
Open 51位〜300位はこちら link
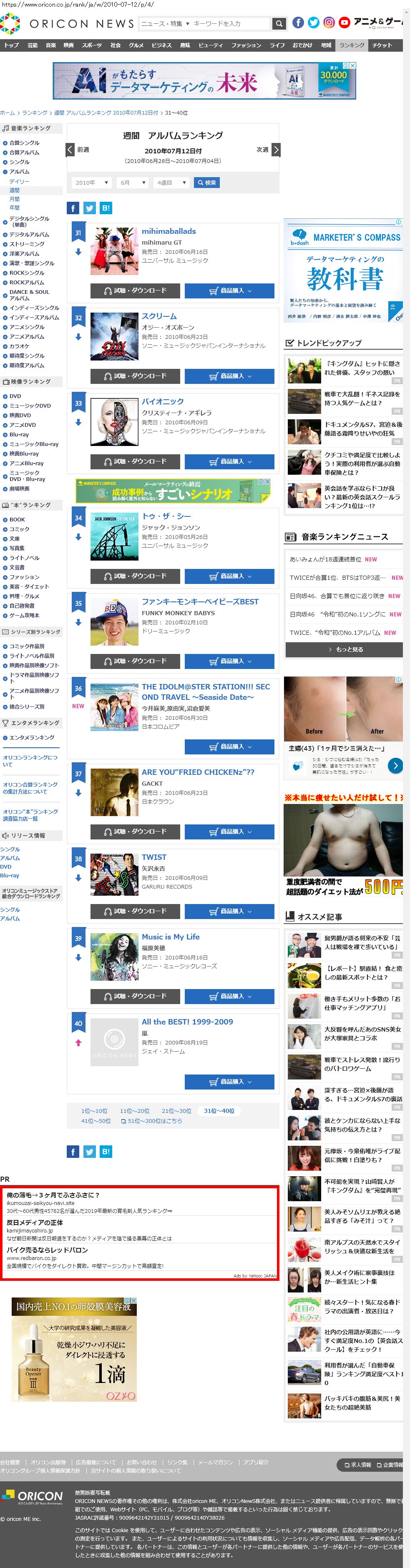pyautogui.click(x=152, y=1121)
